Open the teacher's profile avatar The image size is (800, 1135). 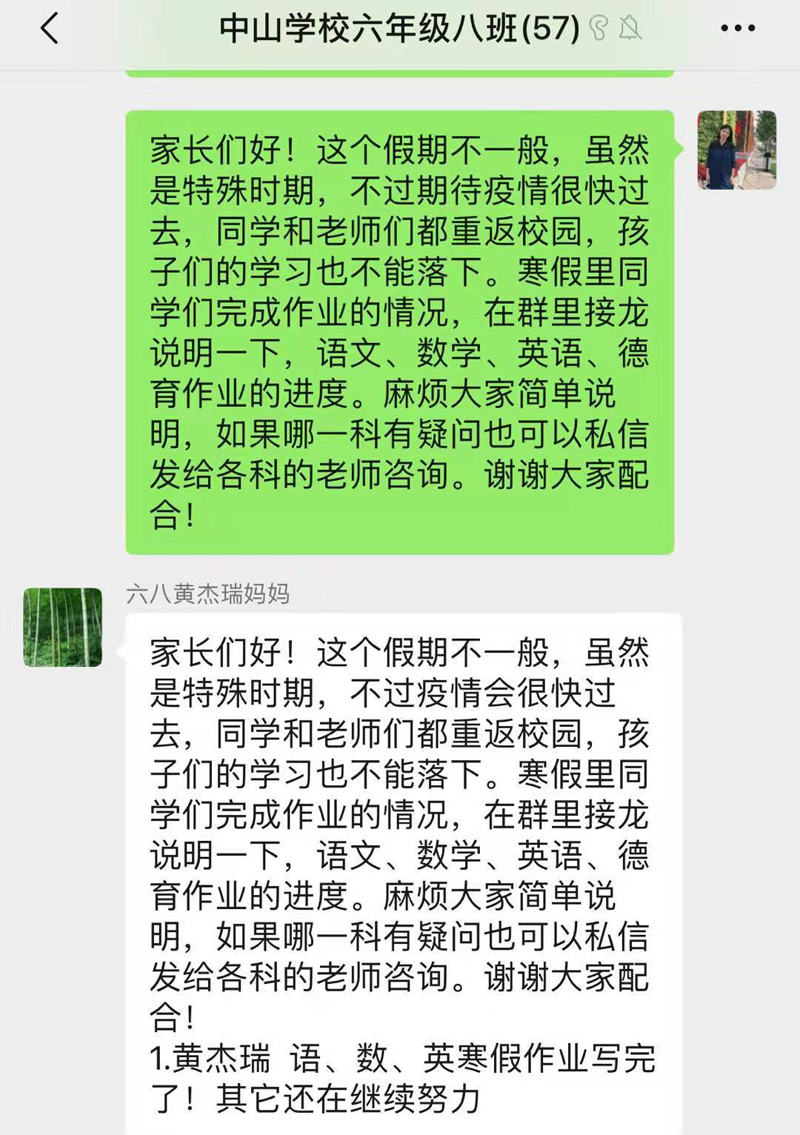[736, 150]
